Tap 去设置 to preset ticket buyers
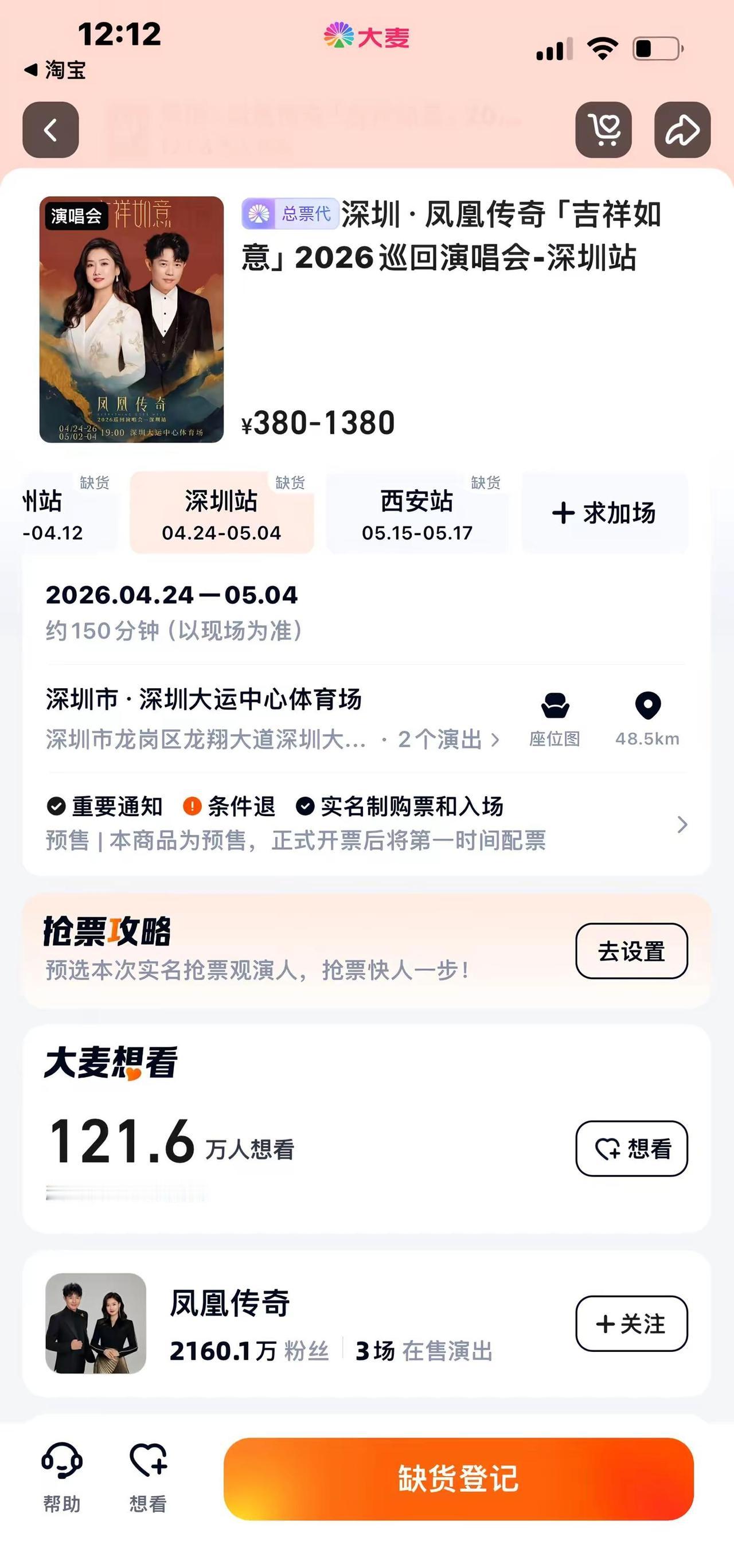This screenshot has width=734, height=1568. coord(632,952)
